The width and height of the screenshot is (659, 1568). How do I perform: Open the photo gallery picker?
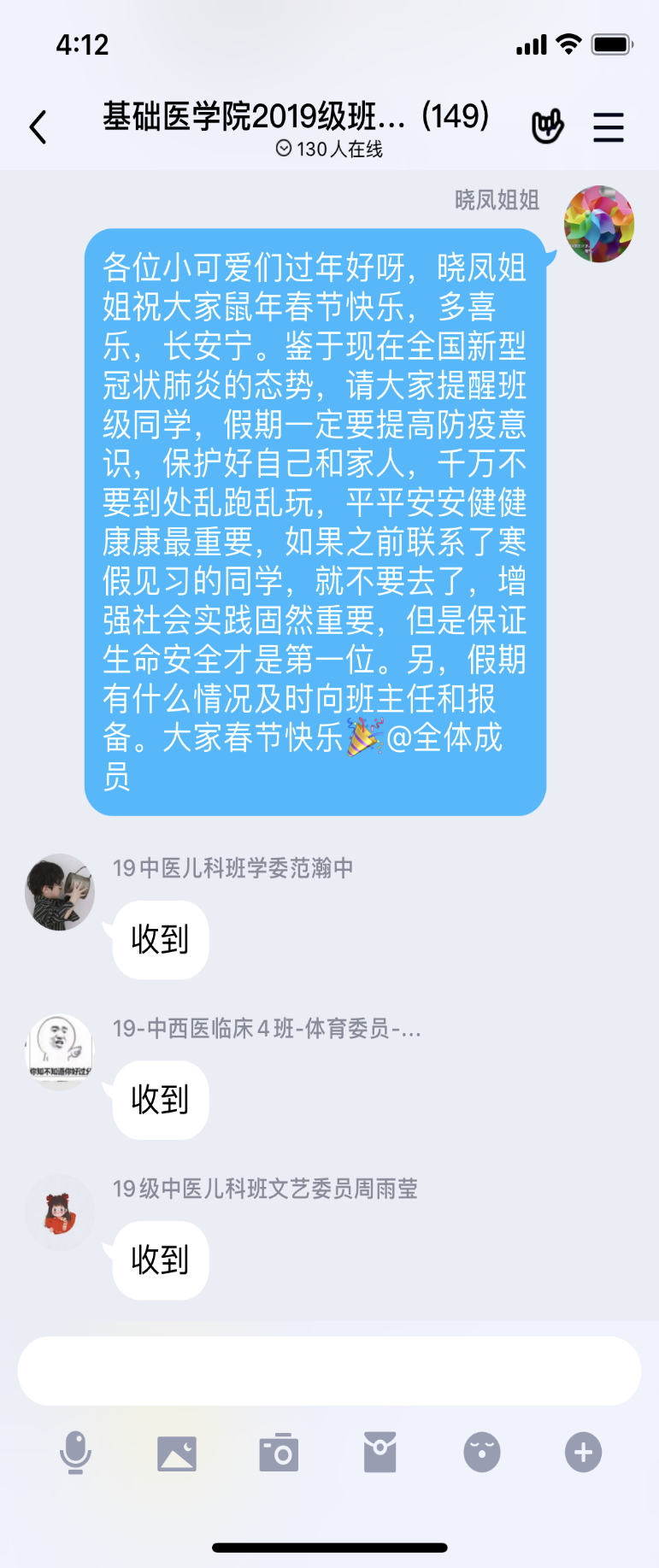[177, 1453]
